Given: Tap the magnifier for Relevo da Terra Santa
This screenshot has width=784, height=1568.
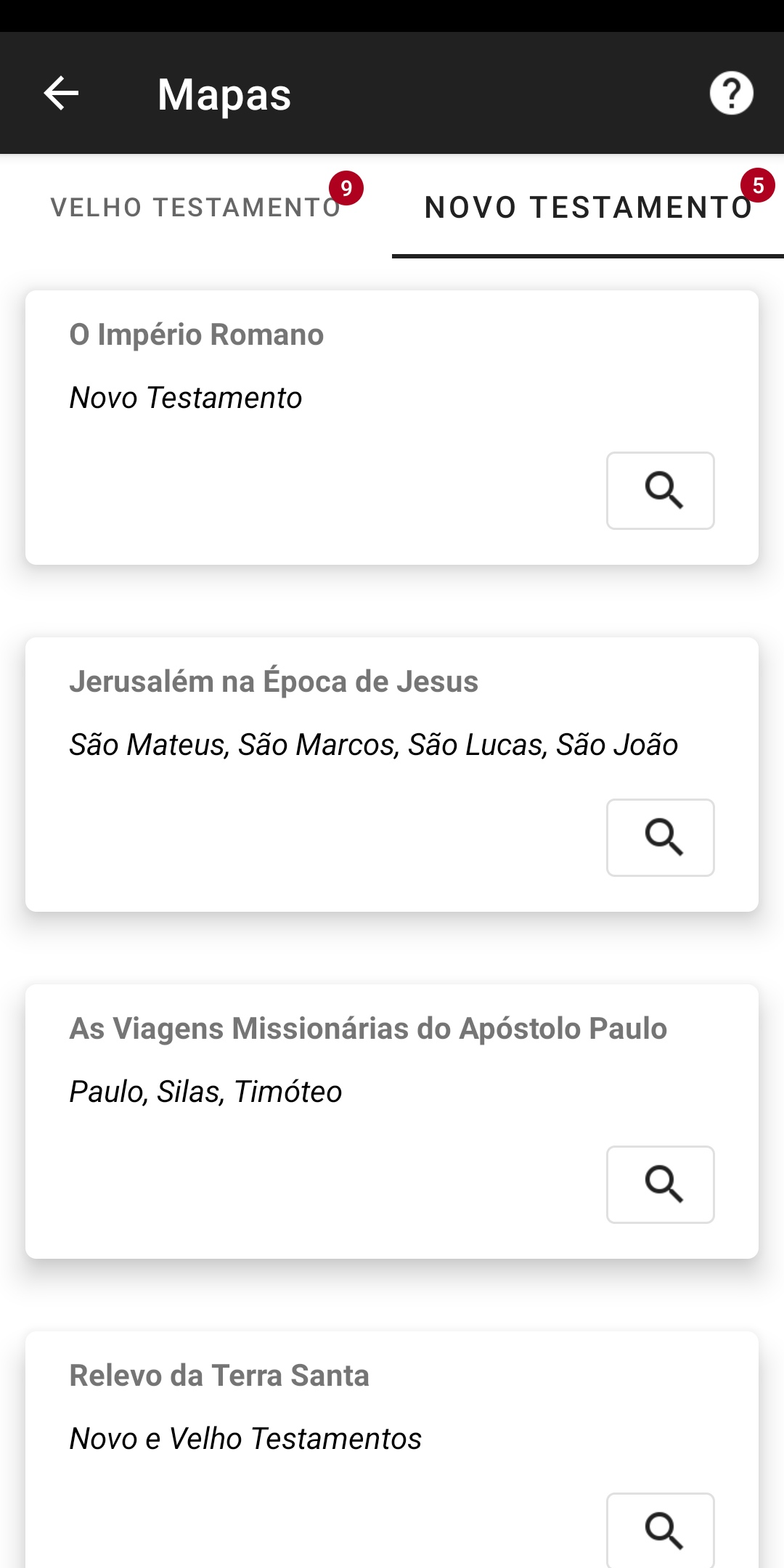Looking at the screenshot, I should (661, 1530).
